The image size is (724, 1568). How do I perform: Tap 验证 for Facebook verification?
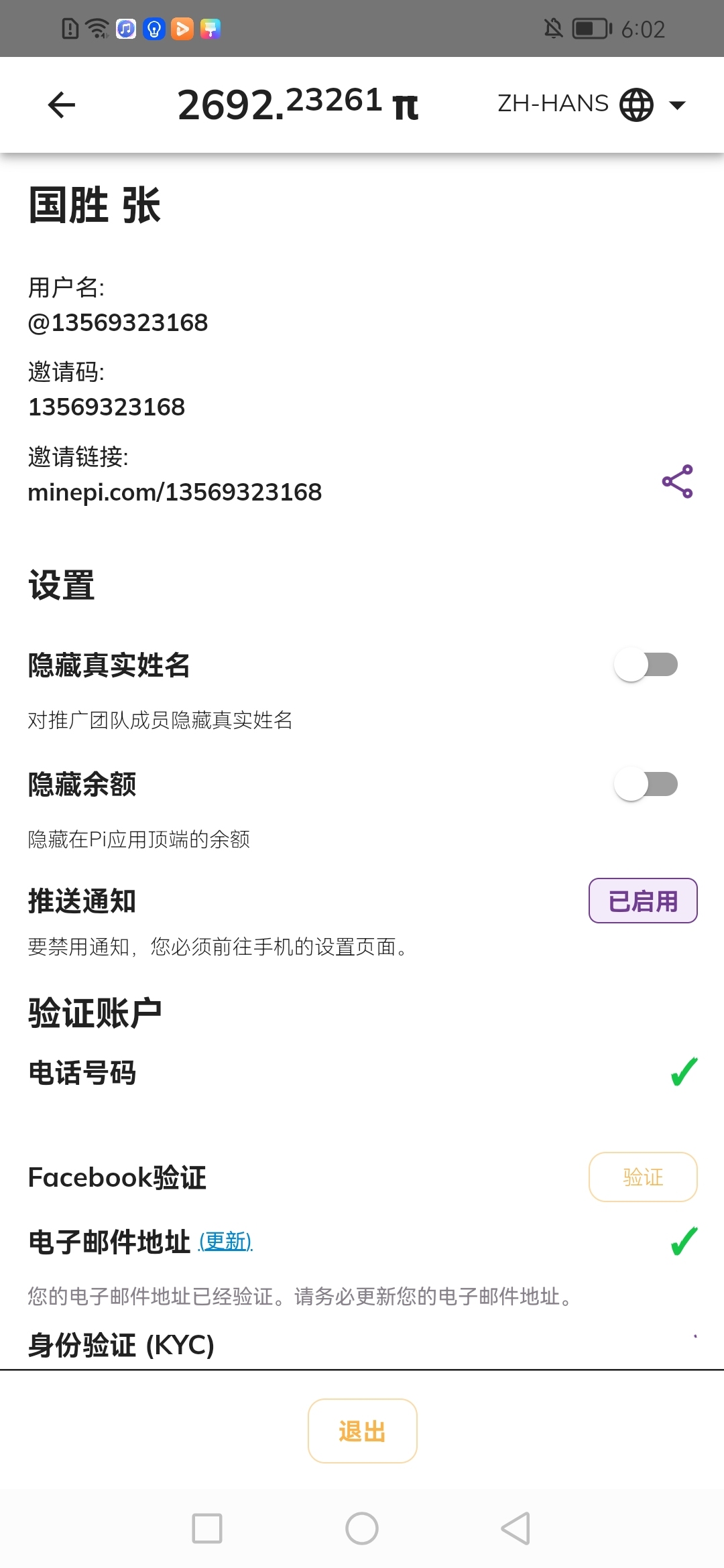[x=643, y=1177]
